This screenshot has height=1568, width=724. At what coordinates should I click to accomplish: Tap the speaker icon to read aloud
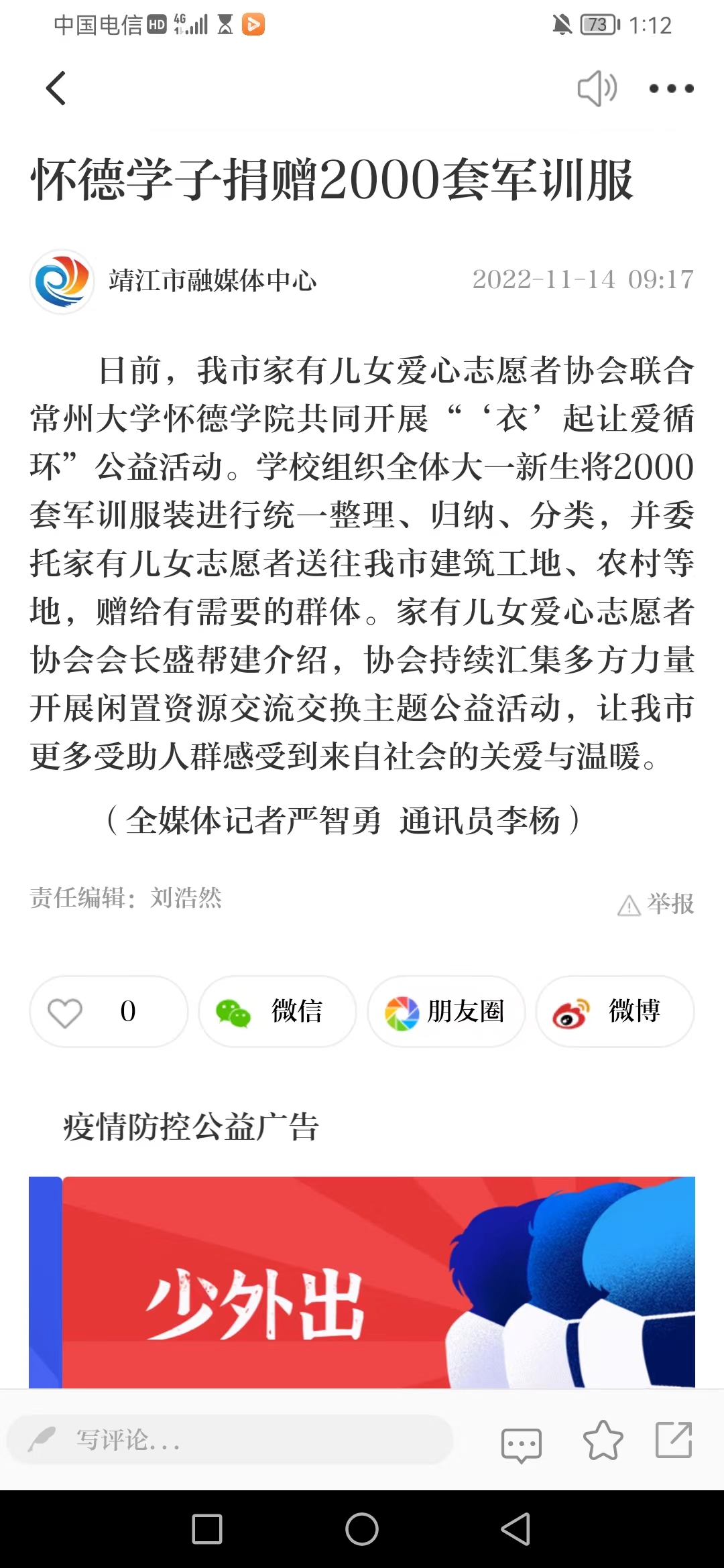597,88
